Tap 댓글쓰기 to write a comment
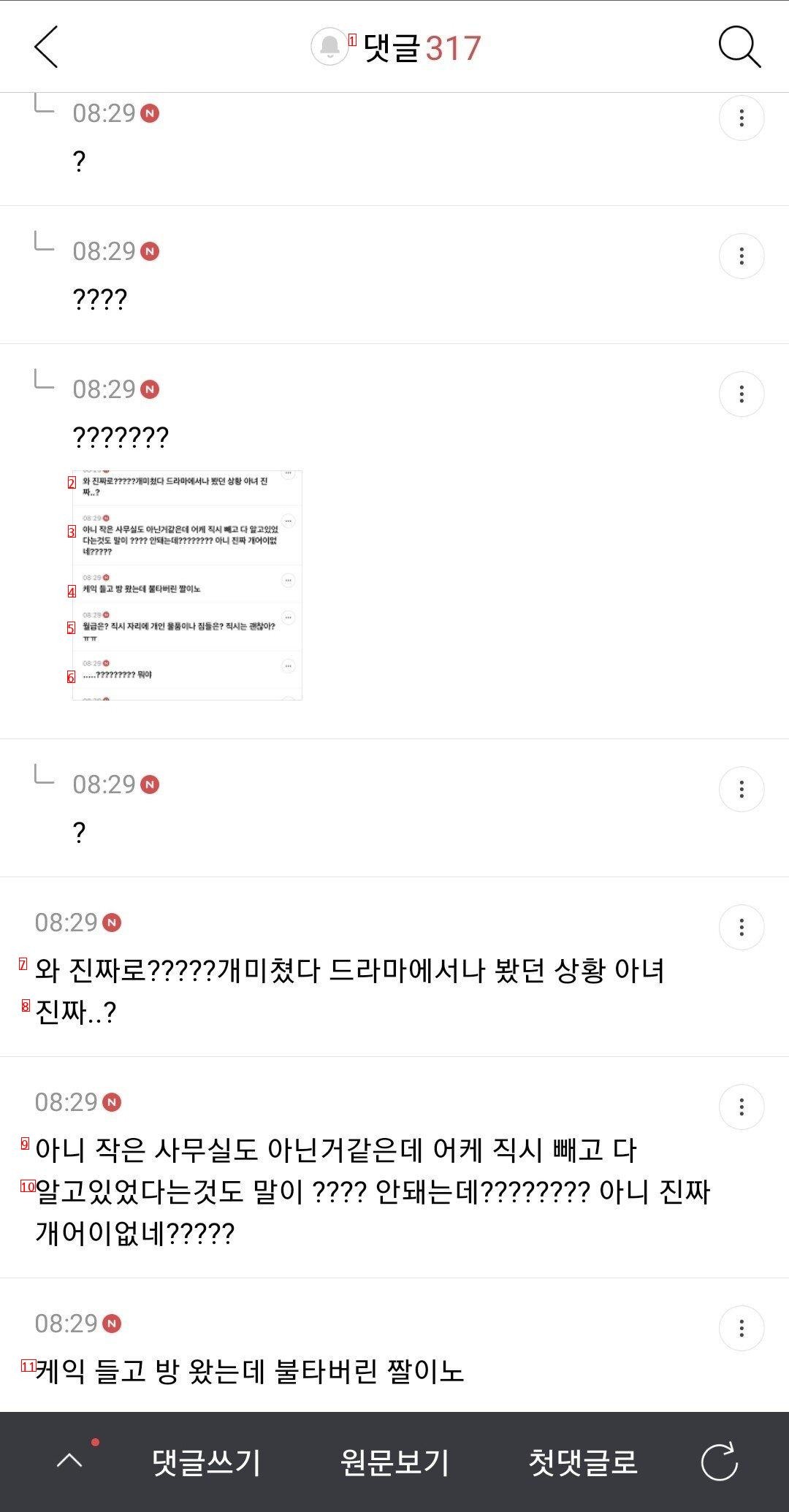This screenshot has height=1512, width=789. [206, 1462]
